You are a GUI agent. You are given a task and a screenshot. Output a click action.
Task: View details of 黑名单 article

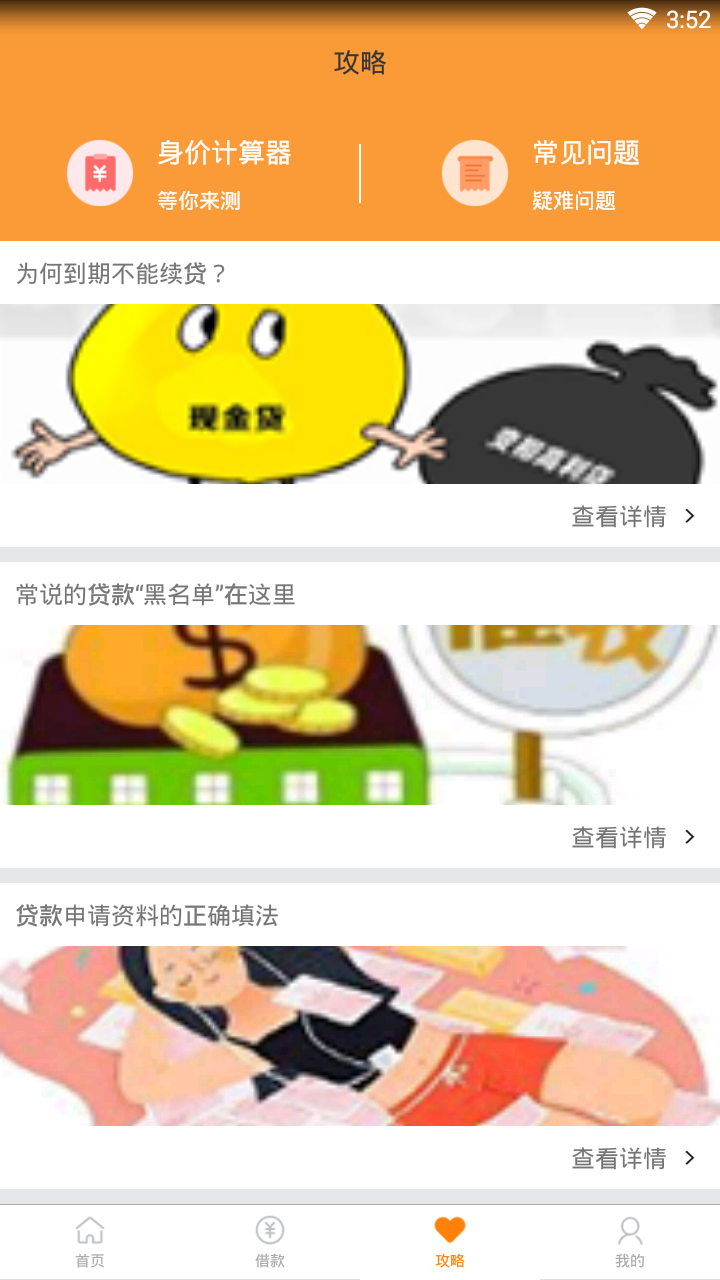tap(632, 837)
